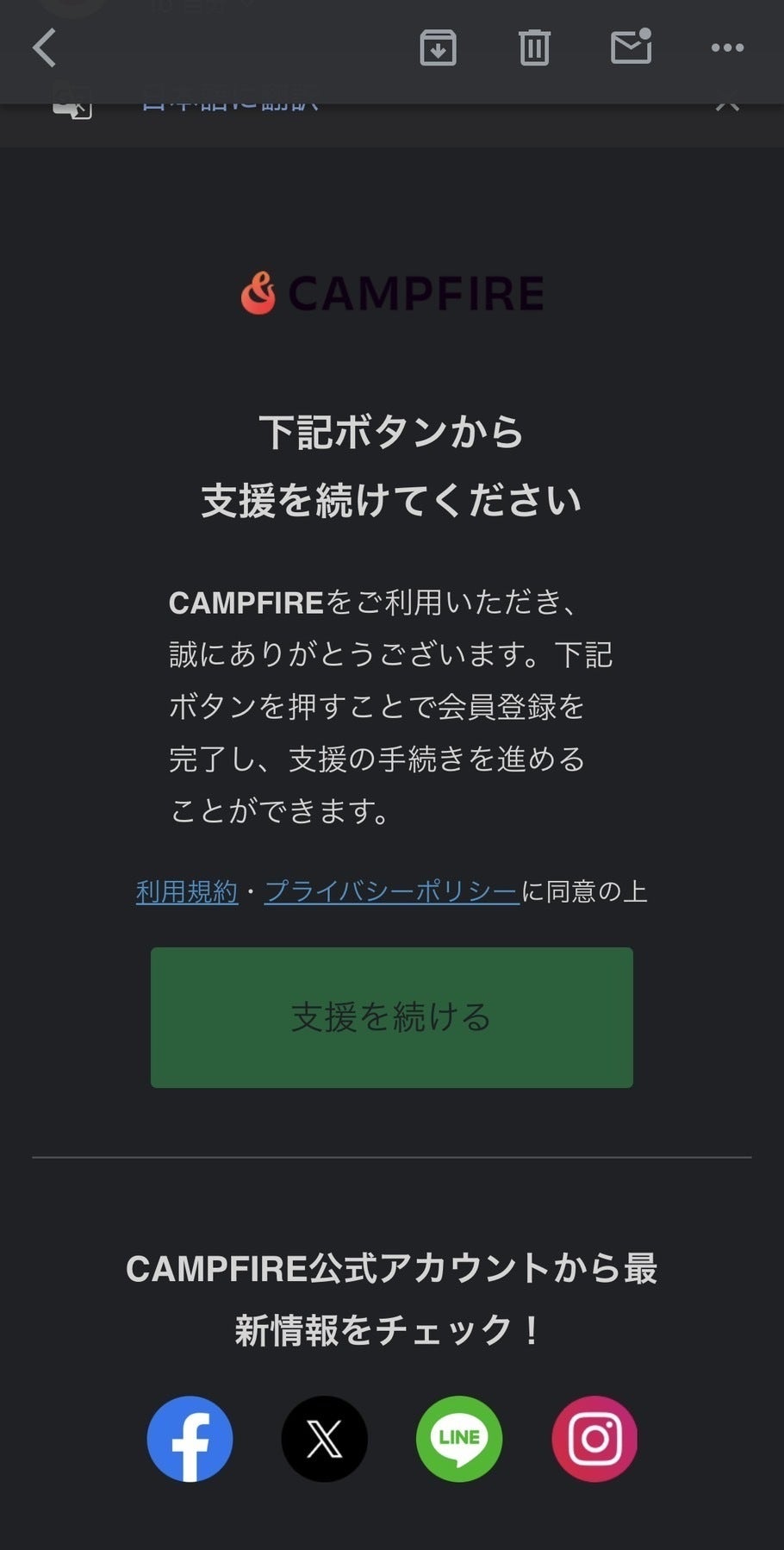Open CAMPFIRE's Facebook page

pos(190,1439)
